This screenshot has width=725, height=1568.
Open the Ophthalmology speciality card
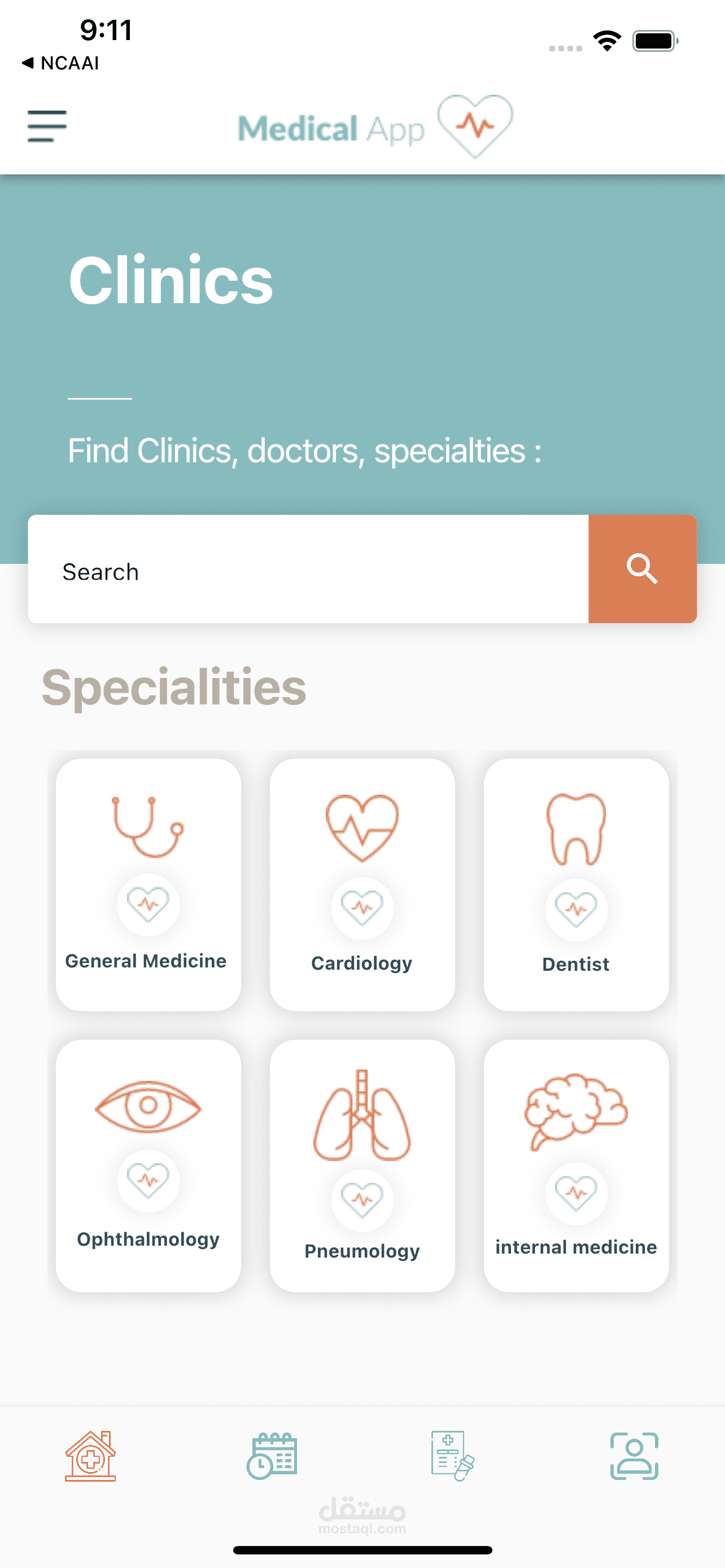coord(148,1165)
